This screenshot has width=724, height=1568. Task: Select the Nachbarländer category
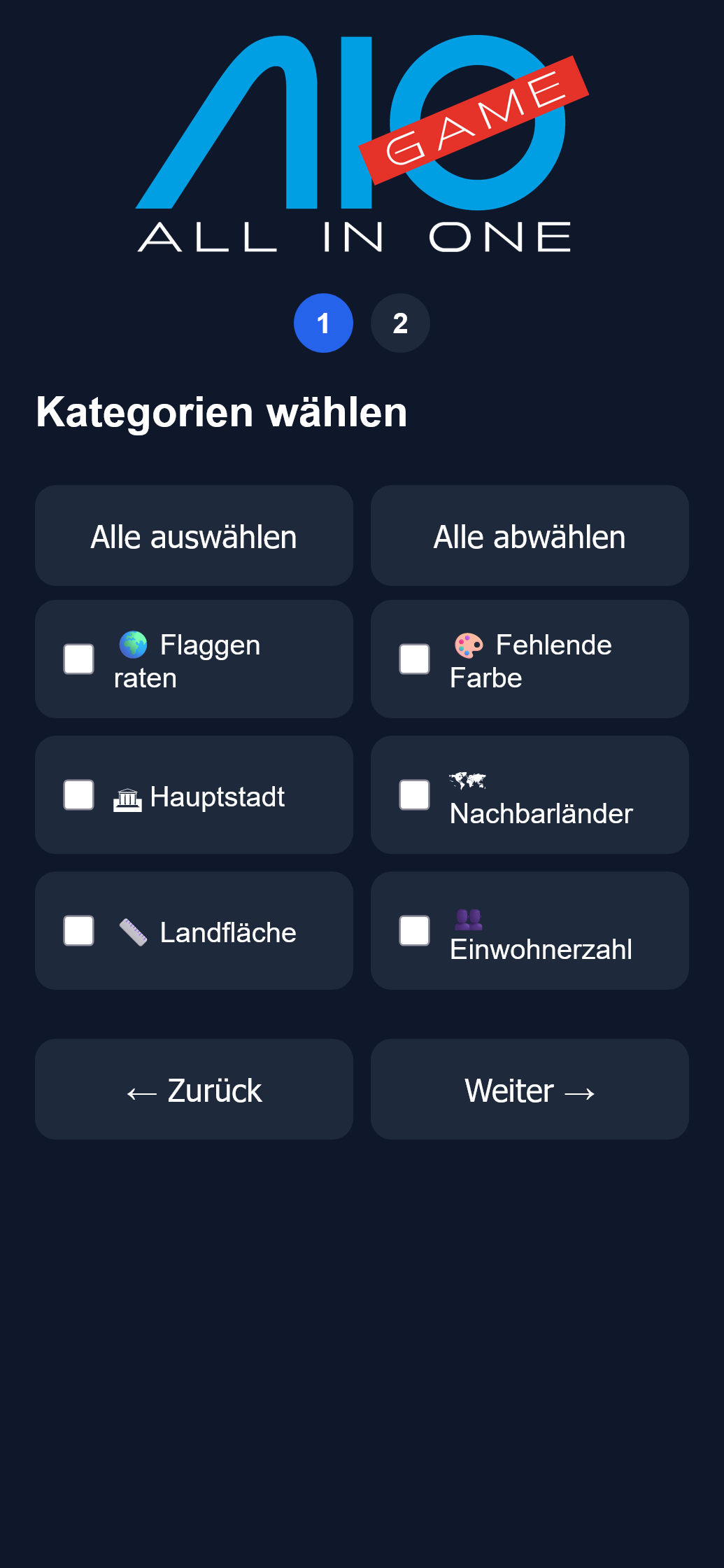point(415,795)
